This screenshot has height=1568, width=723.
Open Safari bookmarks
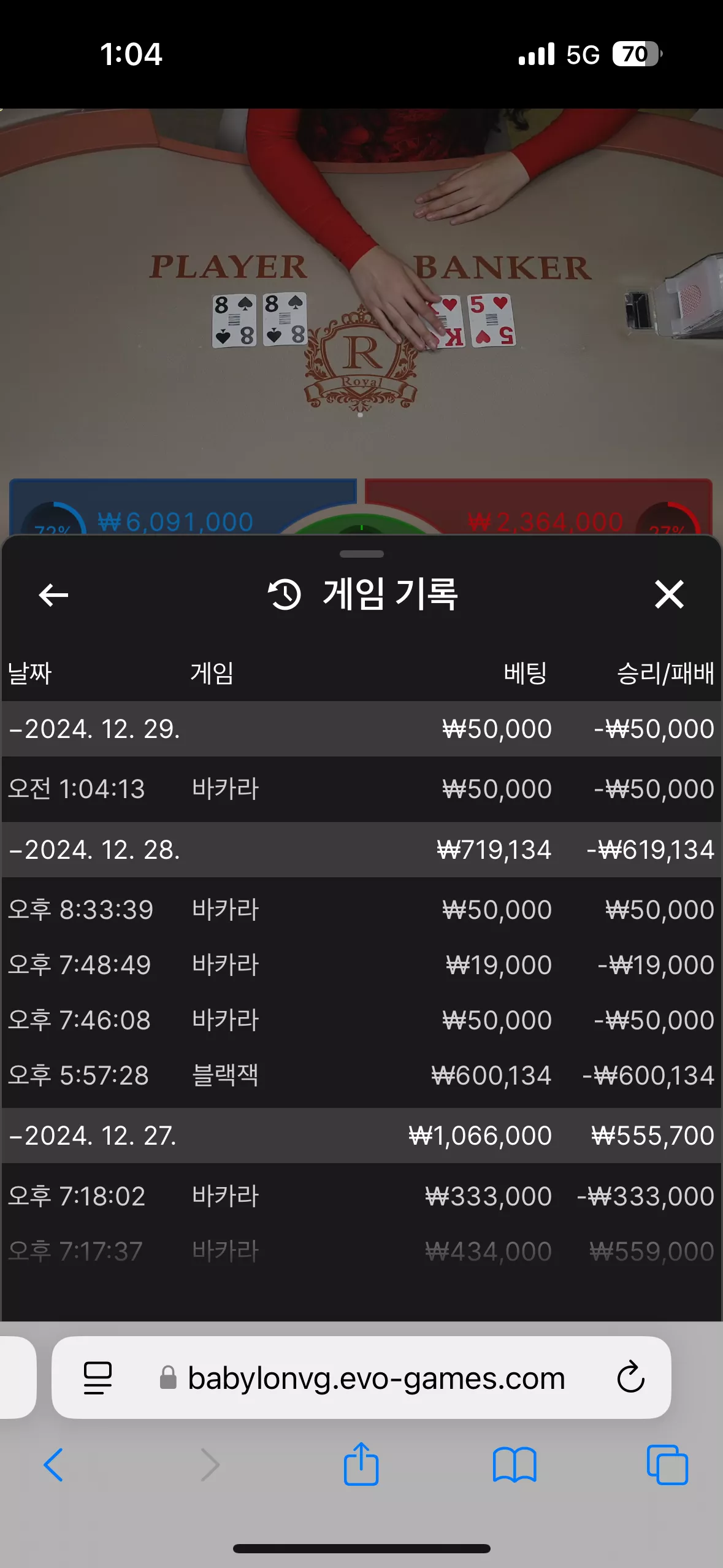pyautogui.click(x=515, y=1465)
